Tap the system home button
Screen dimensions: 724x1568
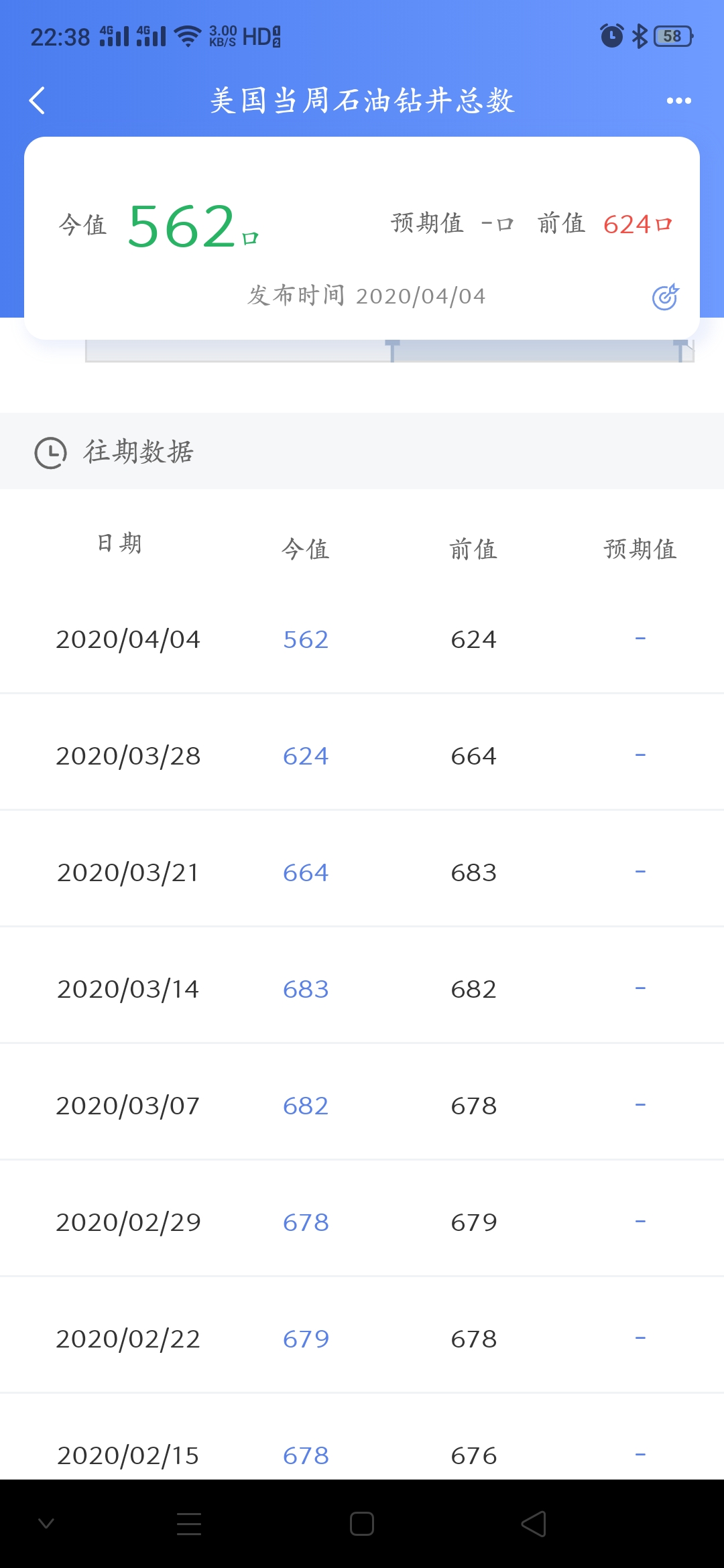coord(362,1524)
